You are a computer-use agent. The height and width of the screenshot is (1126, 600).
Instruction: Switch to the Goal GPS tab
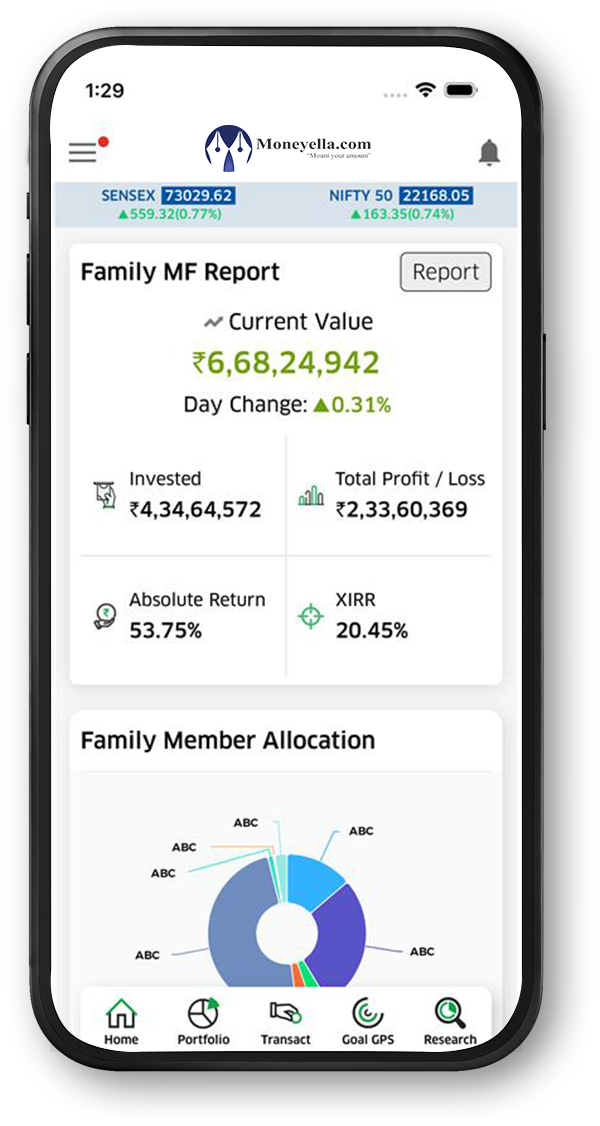tap(367, 1021)
